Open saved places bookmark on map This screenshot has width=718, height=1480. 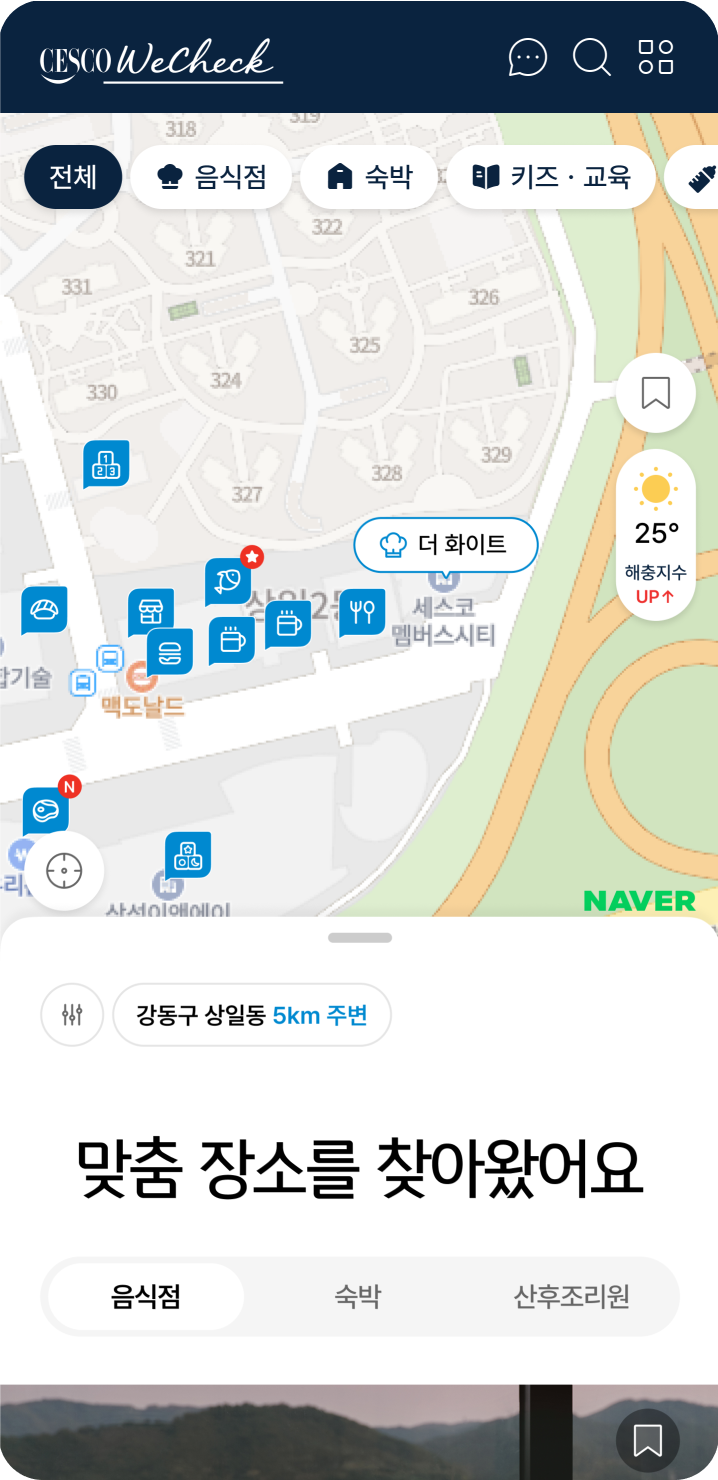(x=655, y=393)
